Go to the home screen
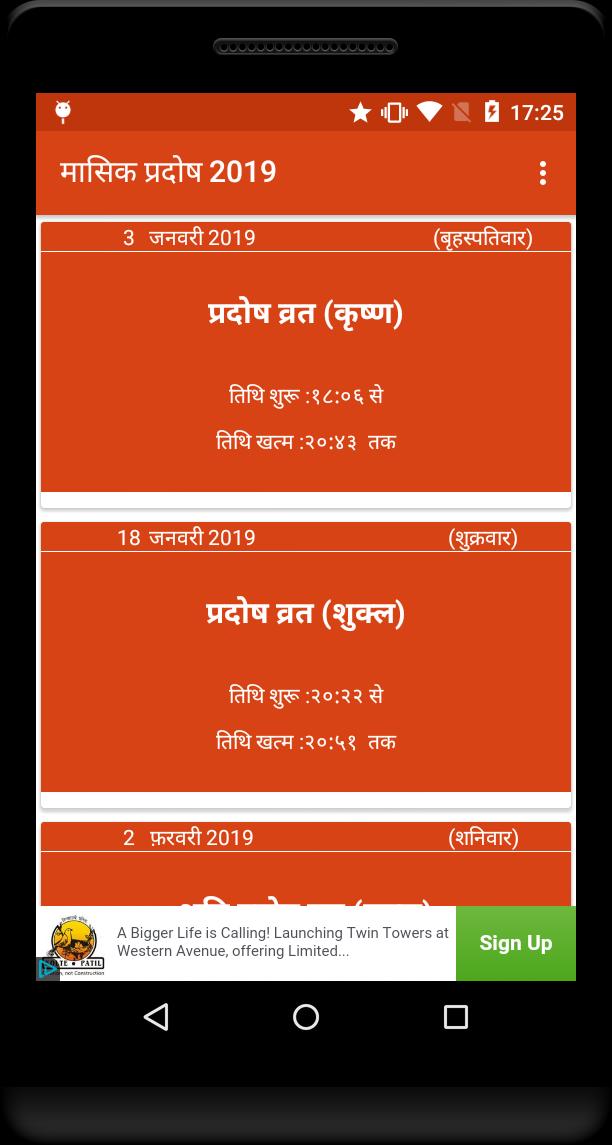This screenshot has width=612, height=1145. [306, 1017]
